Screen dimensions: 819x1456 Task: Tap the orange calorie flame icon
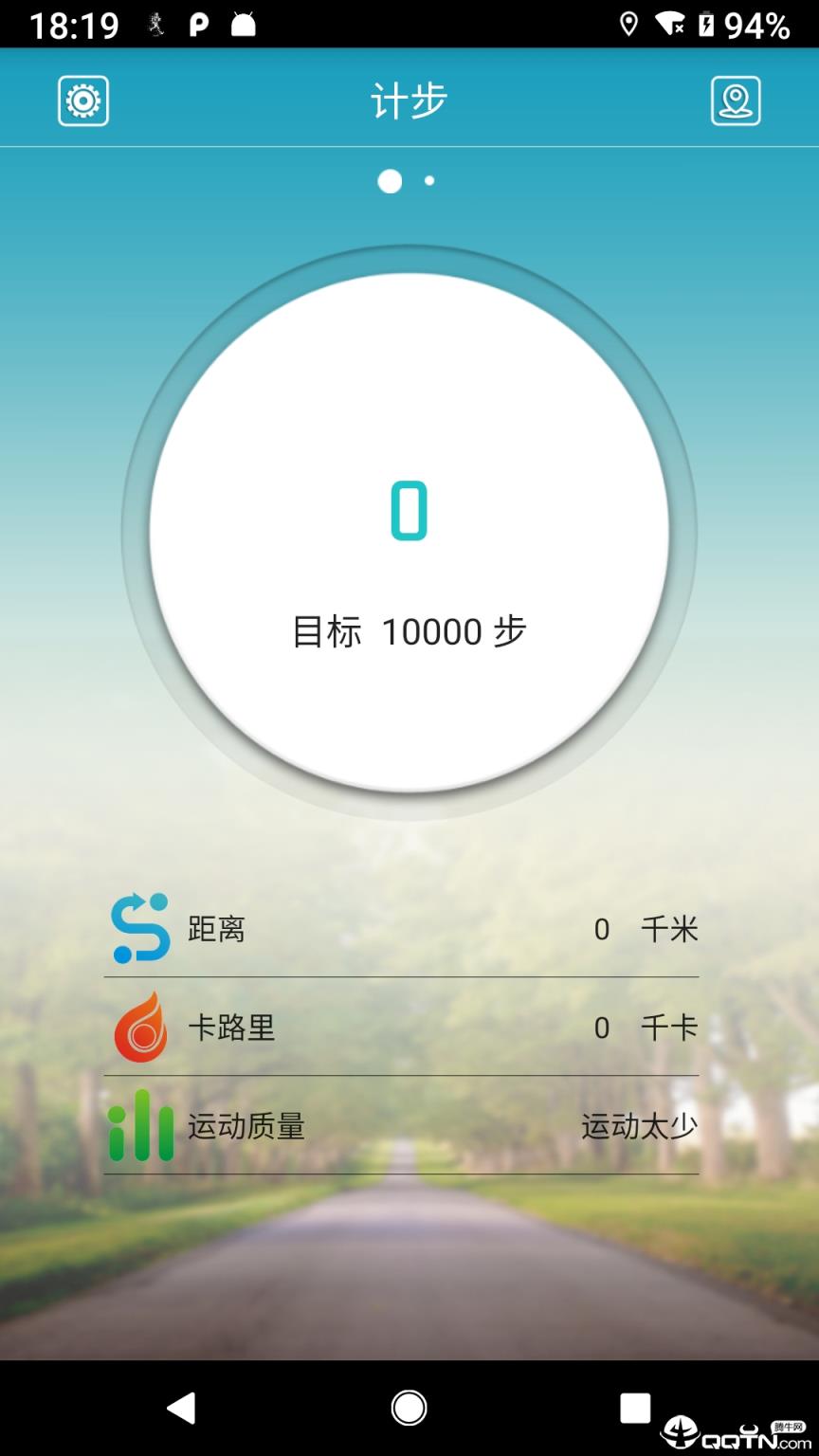138,1028
